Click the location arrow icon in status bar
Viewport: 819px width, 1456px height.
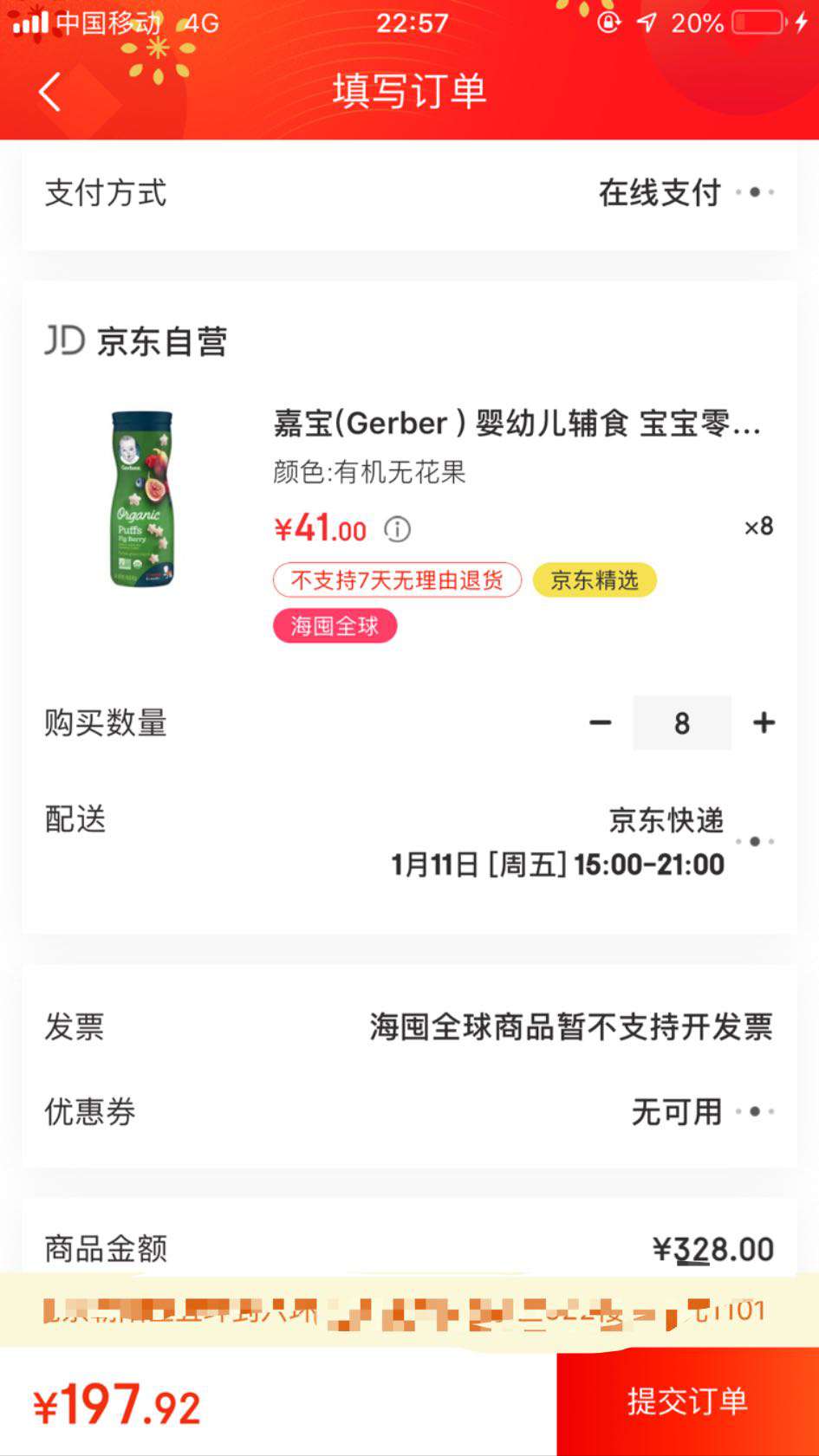[645, 23]
